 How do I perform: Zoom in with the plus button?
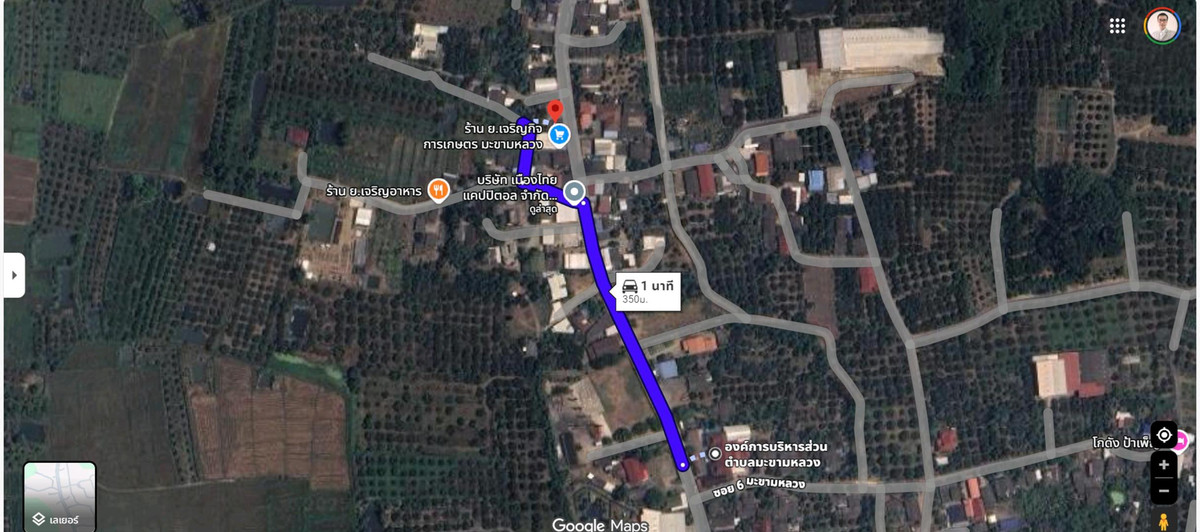[x=1164, y=465]
